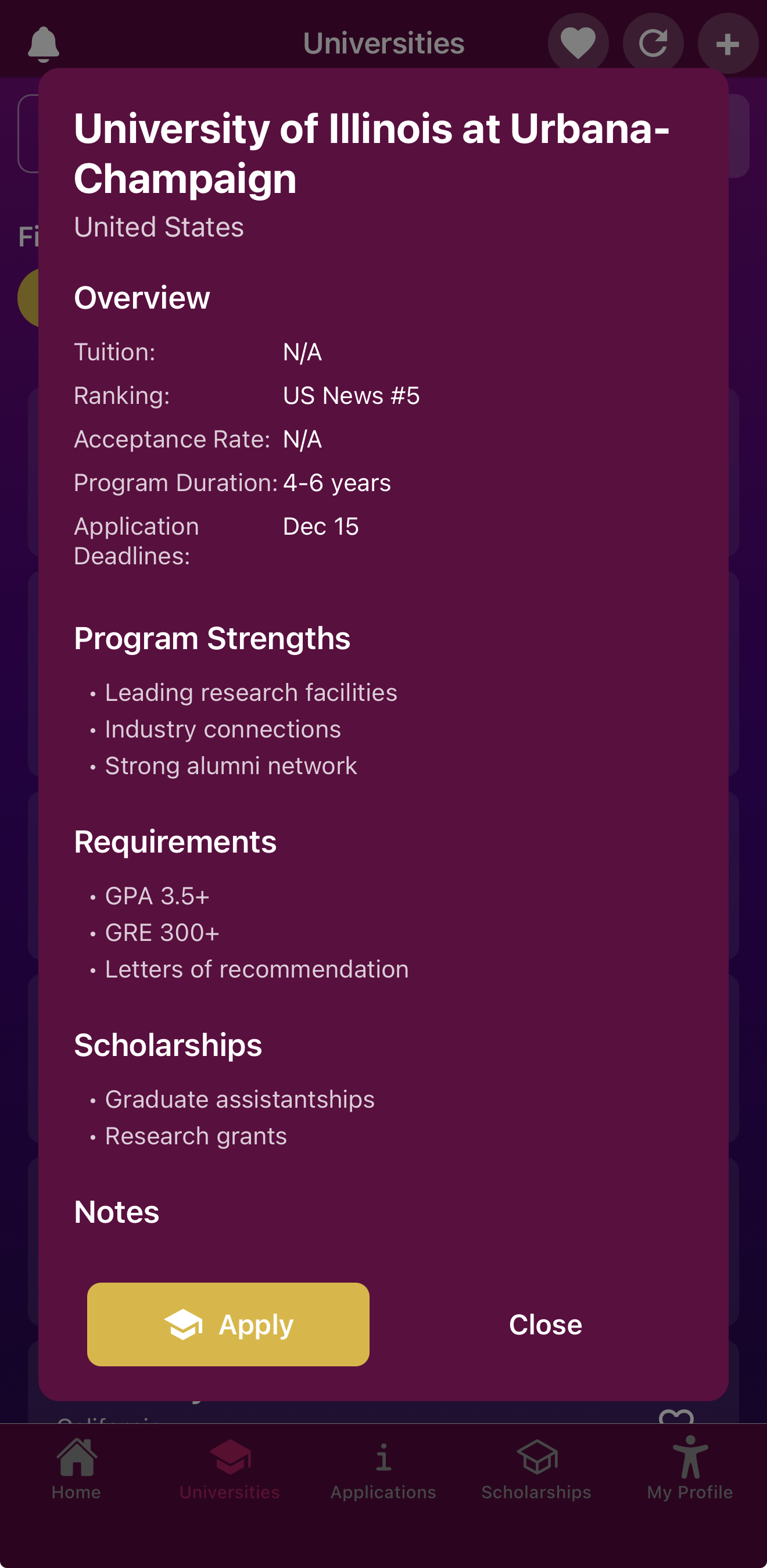
Task: Add a new university with the plus icon
Action: click(x=728, y=42)
